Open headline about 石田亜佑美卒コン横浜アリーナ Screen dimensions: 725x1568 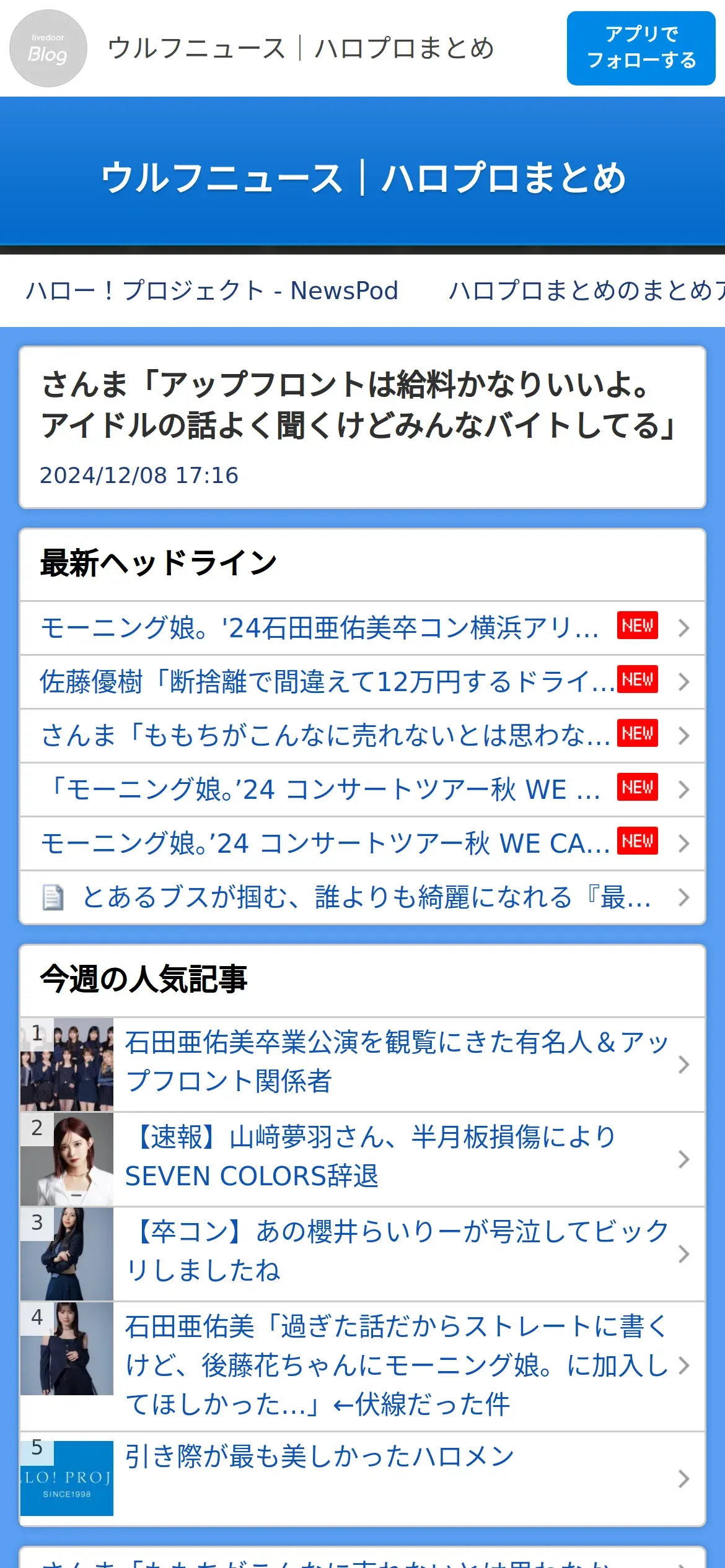coord(362,628)
